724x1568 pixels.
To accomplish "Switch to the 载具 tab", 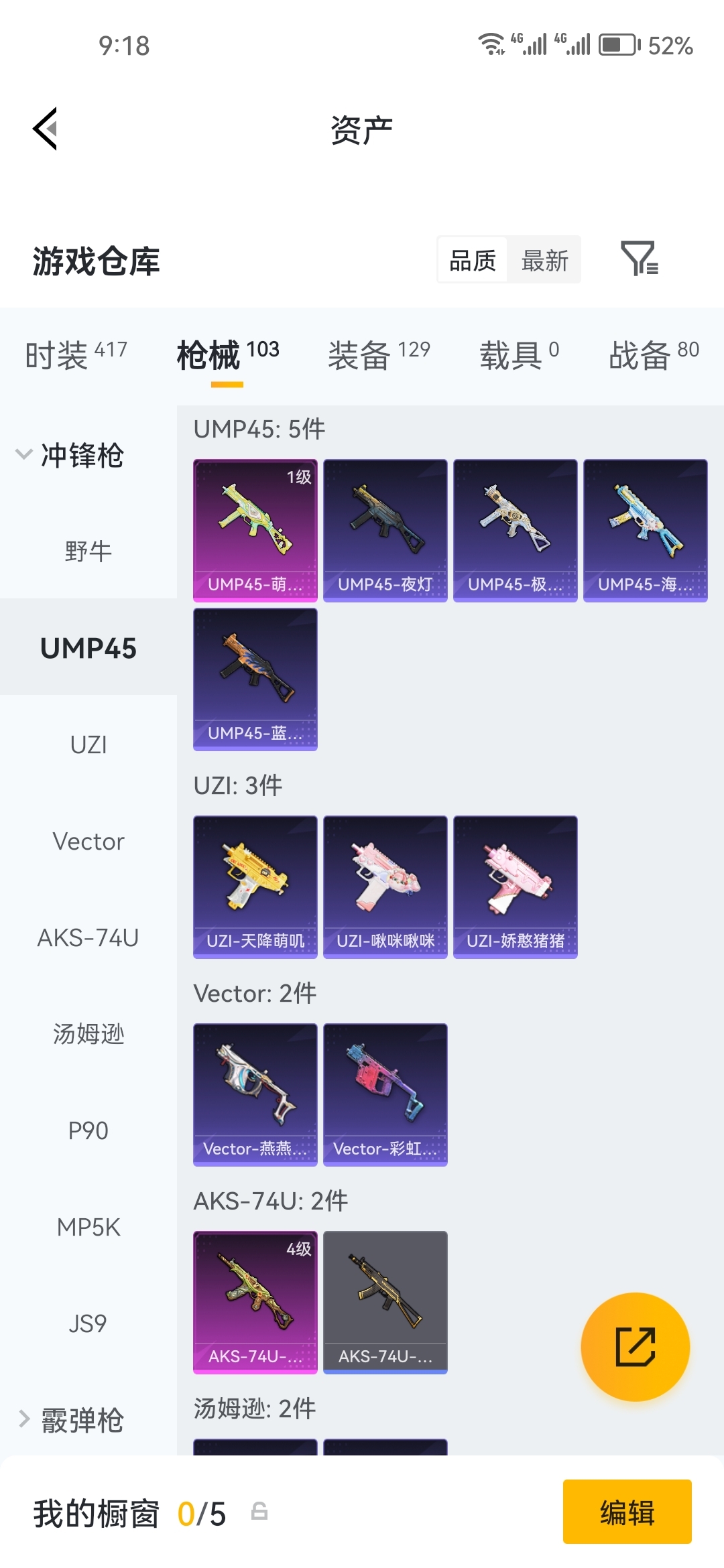I will (x=519, y=354).
